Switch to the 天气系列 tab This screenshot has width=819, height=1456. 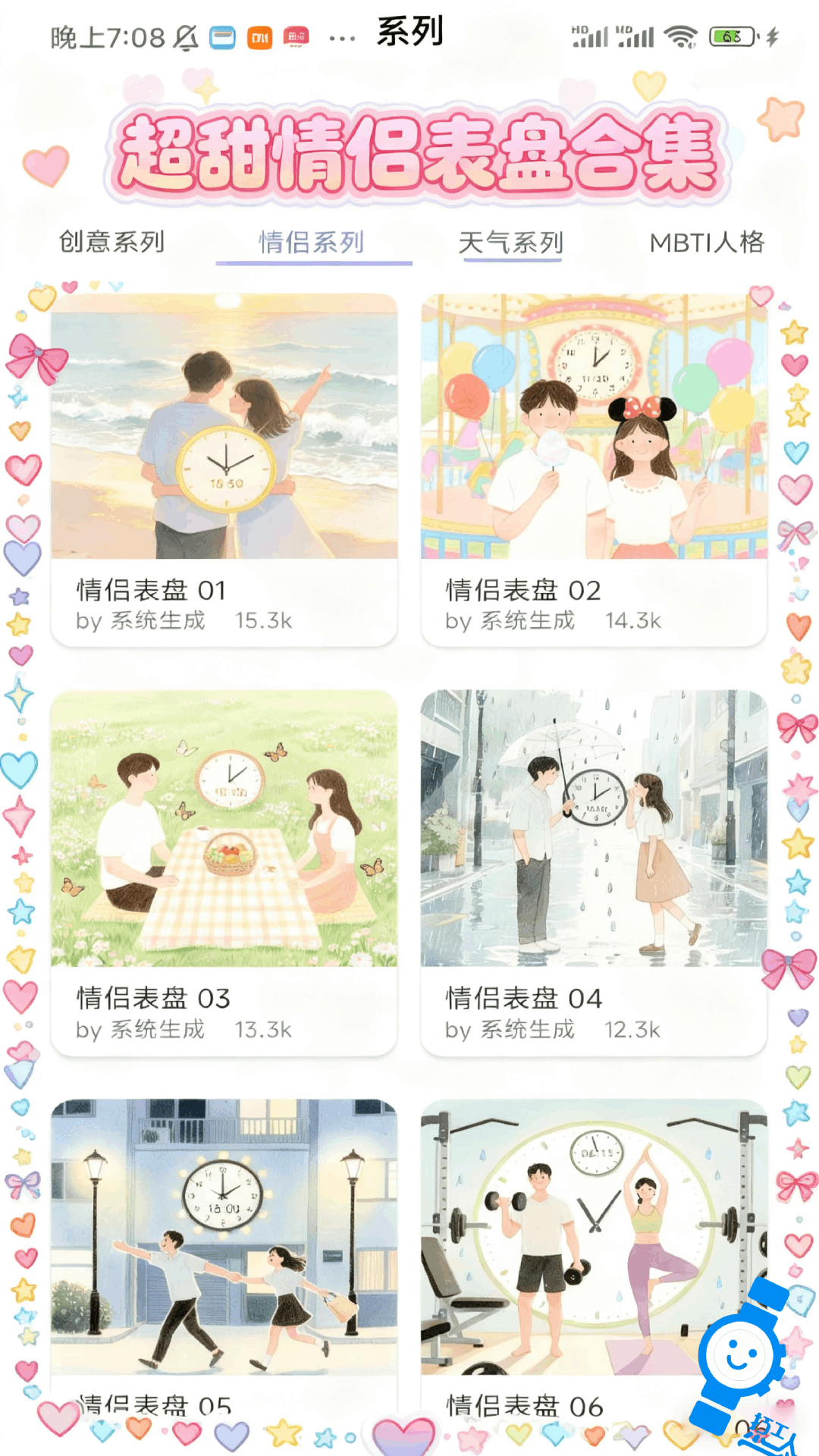512,243
